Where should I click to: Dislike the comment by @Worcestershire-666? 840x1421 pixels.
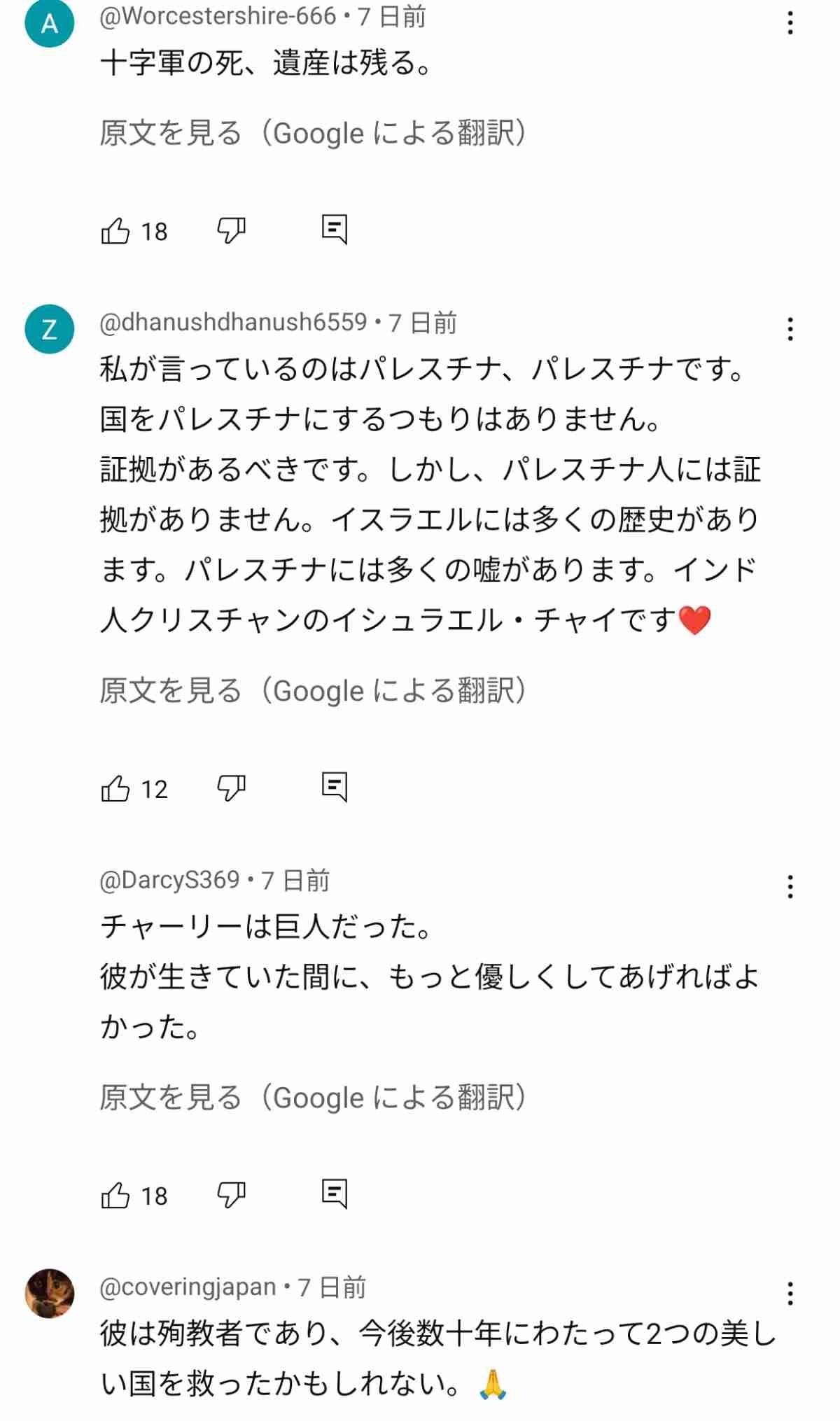click(231, 230)
